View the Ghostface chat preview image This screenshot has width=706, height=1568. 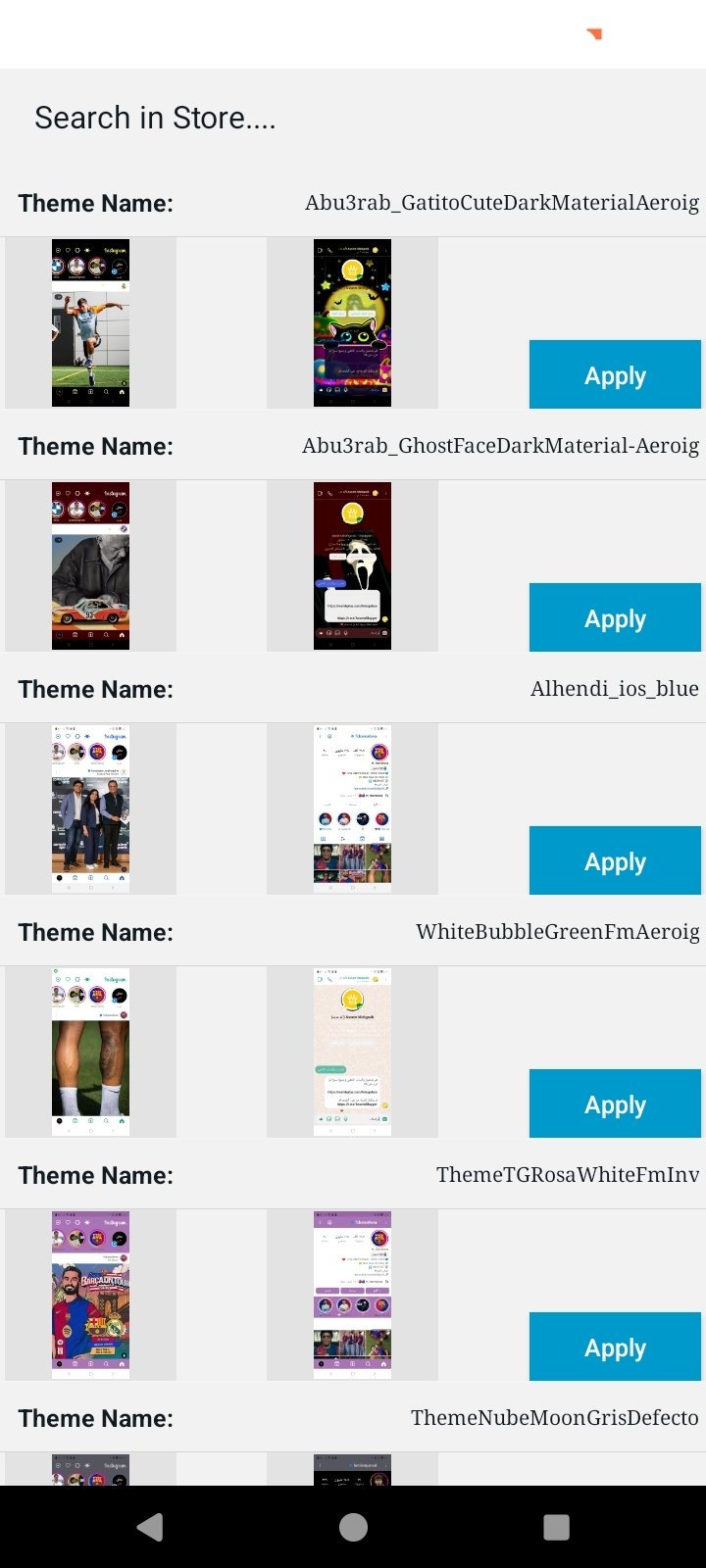pos(352,565)
